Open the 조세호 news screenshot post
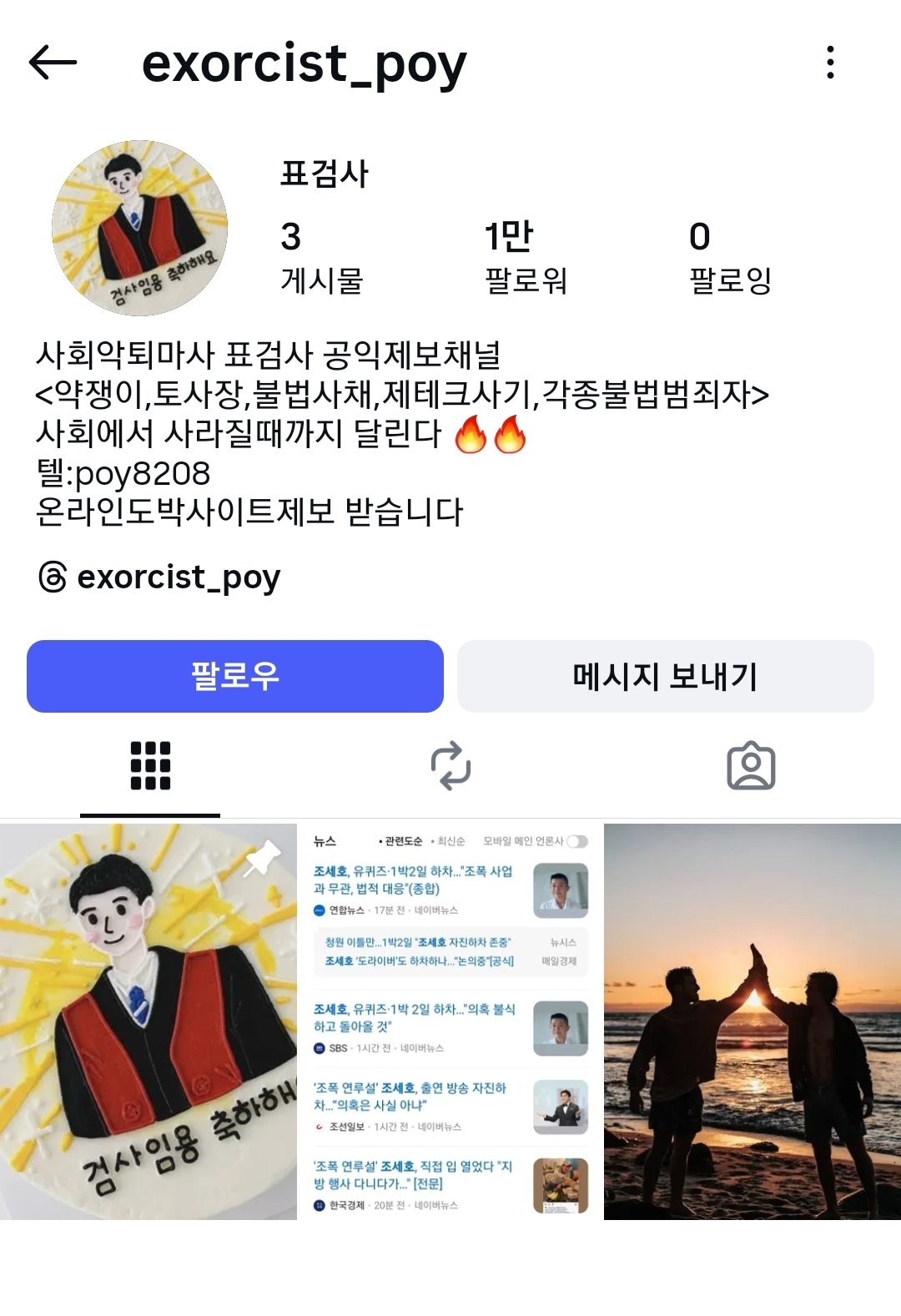The image size is (901, 1316). coord(450,1021)
